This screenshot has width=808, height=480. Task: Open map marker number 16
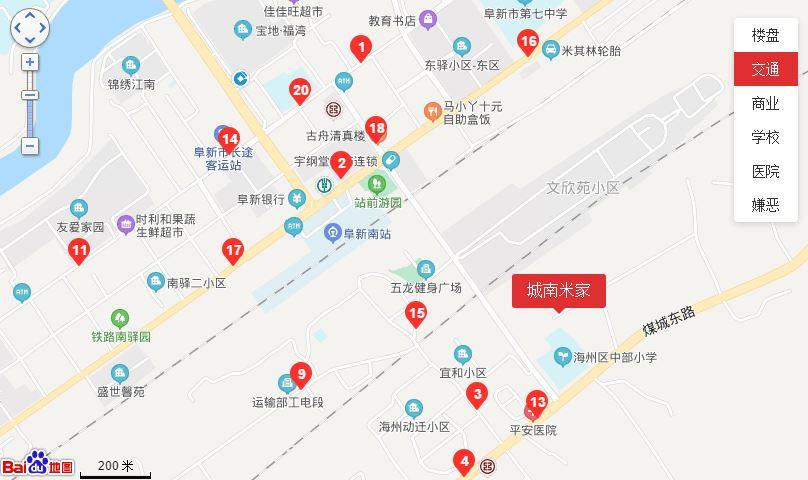pyautogui.click(x=528, y=42)
